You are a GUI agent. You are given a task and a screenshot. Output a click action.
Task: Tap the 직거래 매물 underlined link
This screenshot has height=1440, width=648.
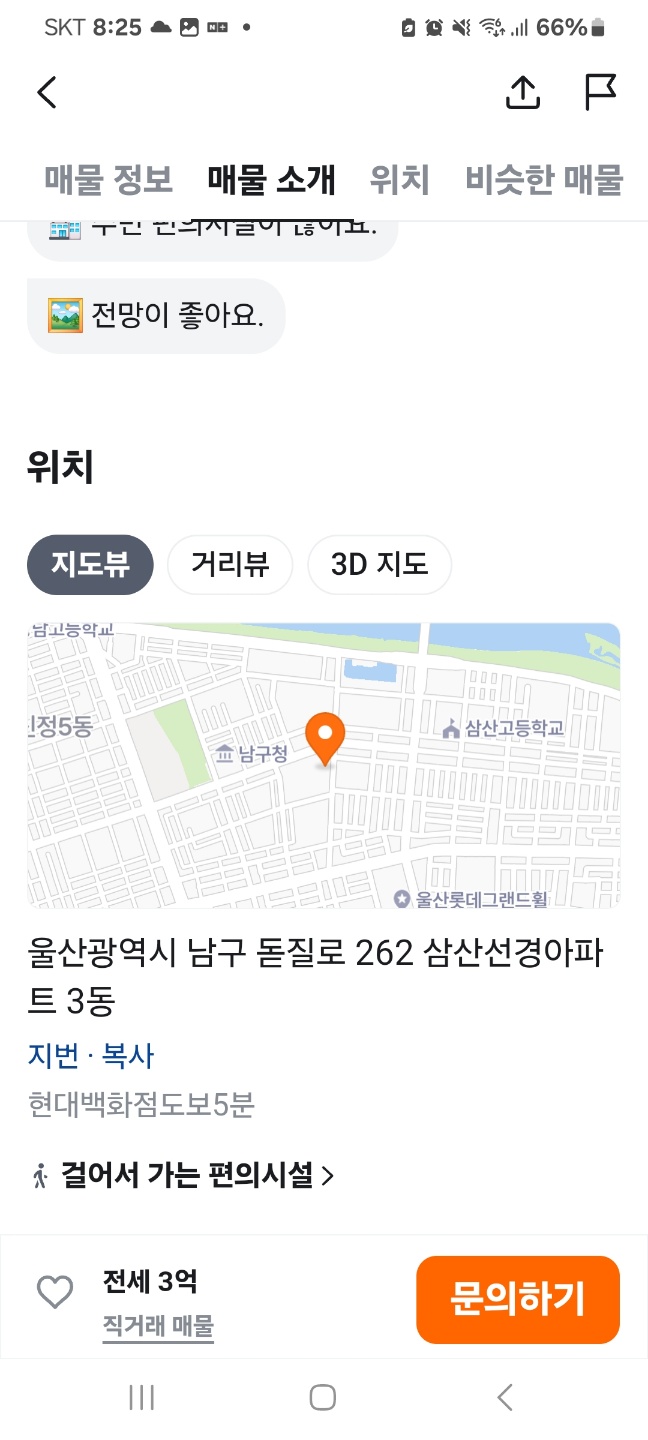click(x=158, y=1327)
